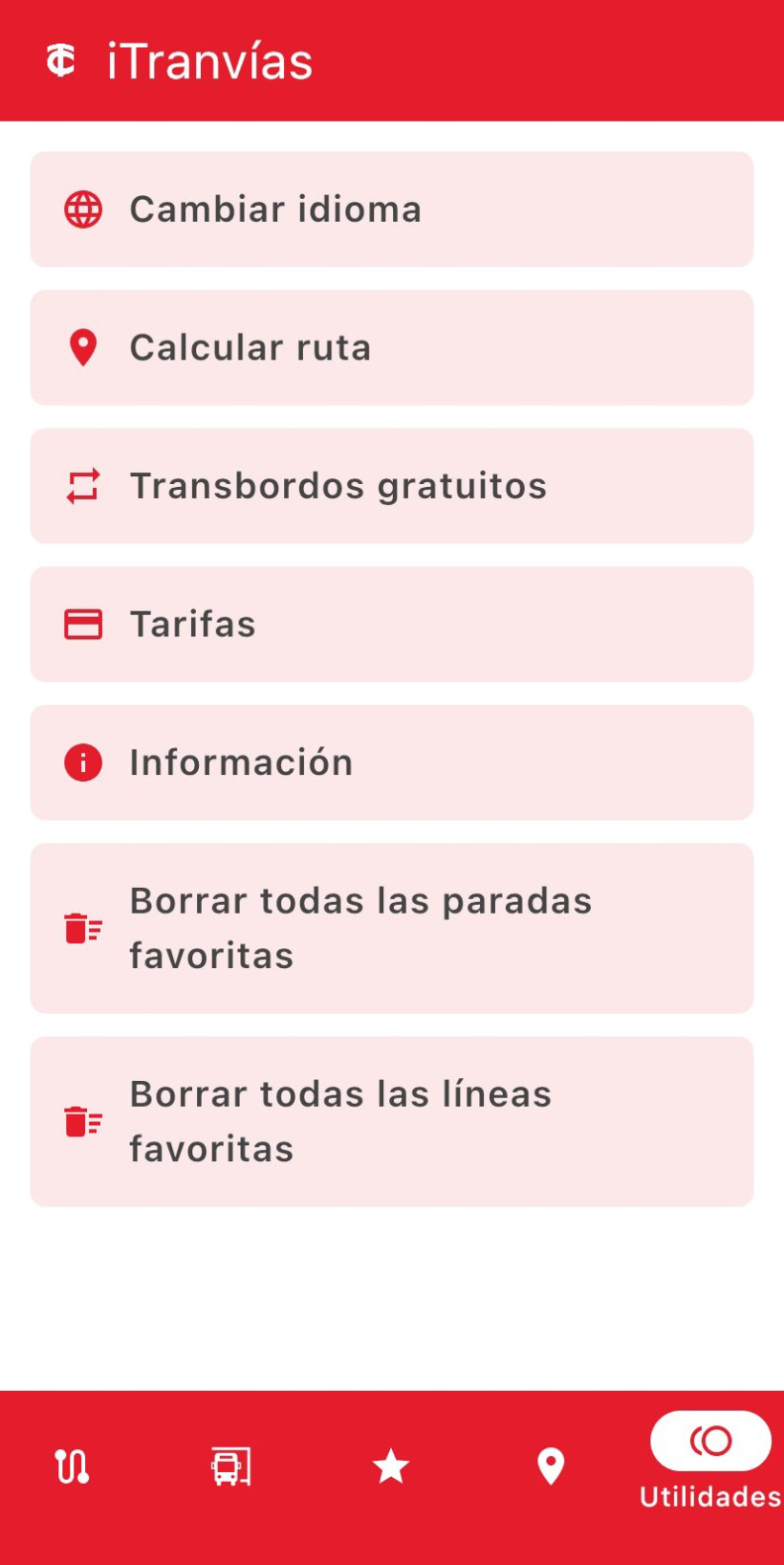Tap Borrar todas las paradas favoritas
Image resolution: width=784 pixels, height=1565 pixels.
coord(392,926)
